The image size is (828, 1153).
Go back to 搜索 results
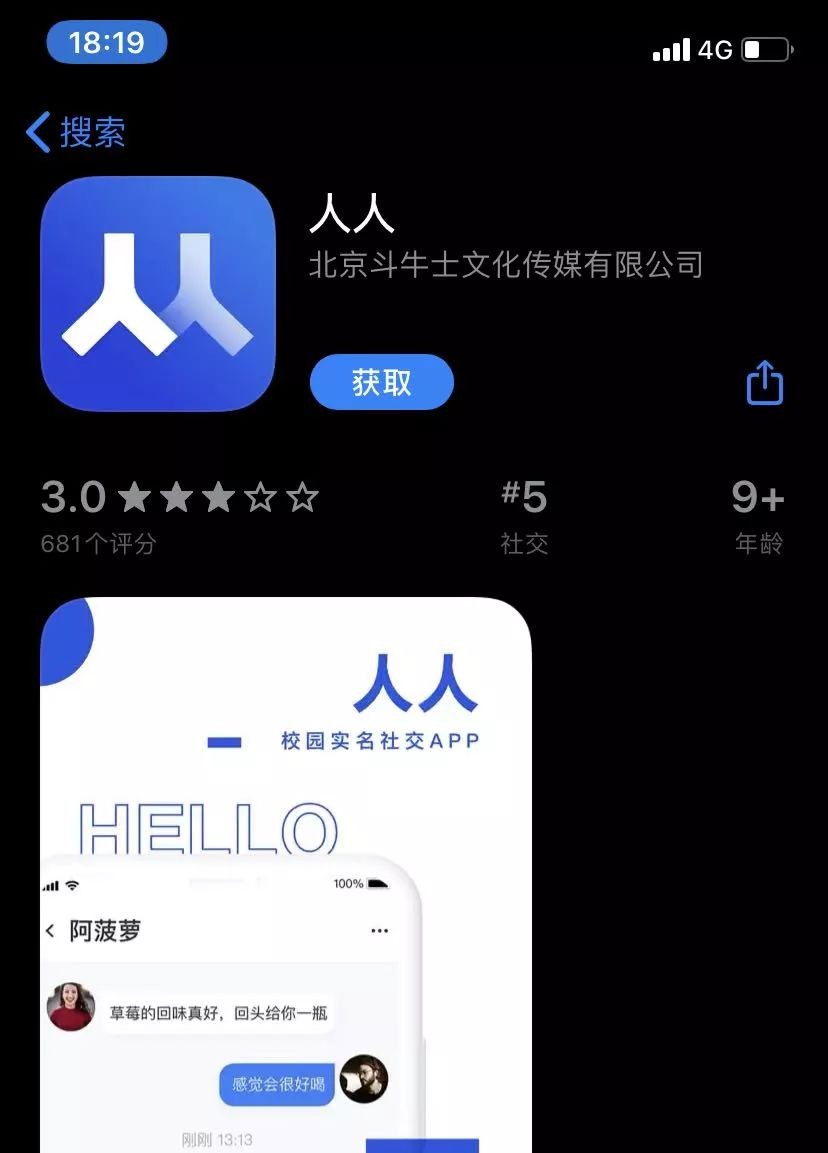point(77,132)
